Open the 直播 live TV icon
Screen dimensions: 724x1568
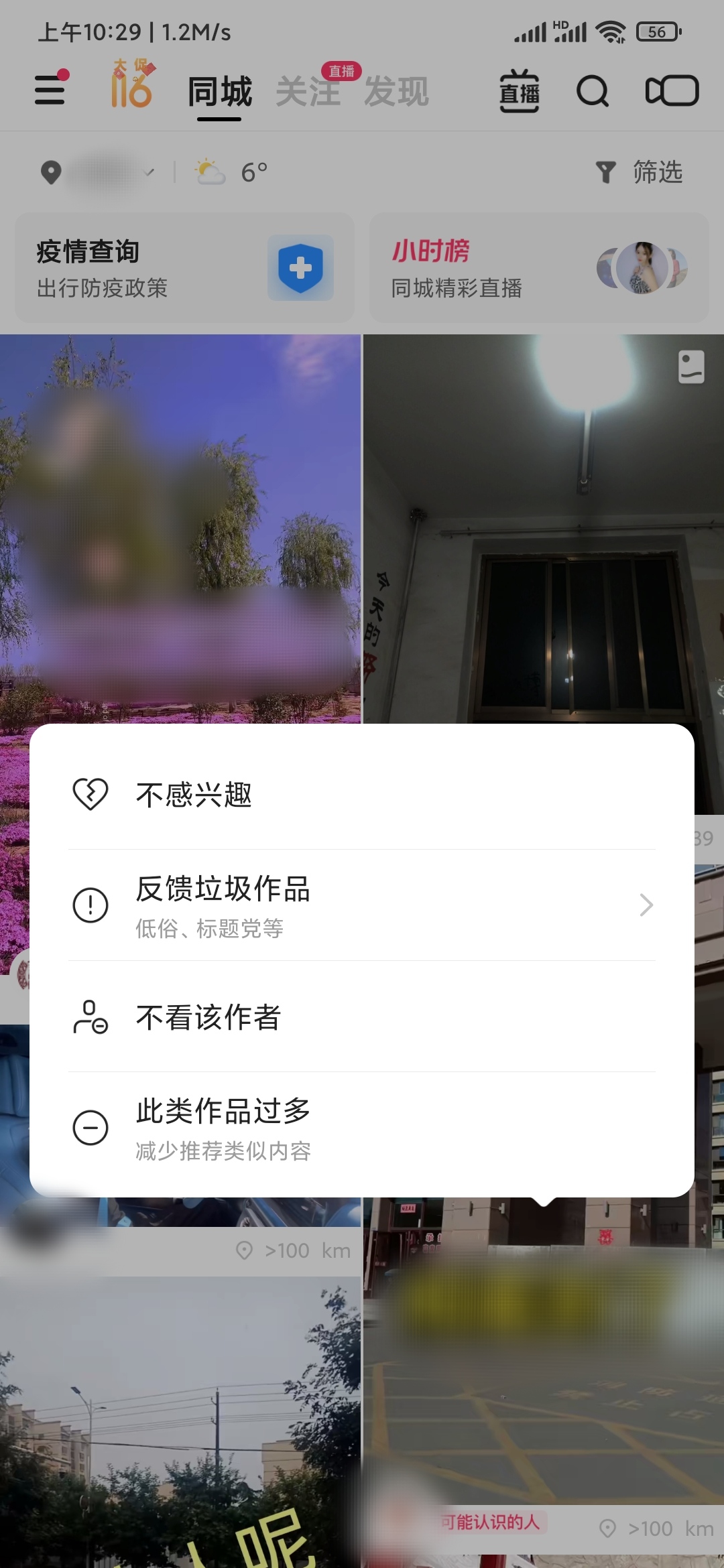tap(520, 91)
